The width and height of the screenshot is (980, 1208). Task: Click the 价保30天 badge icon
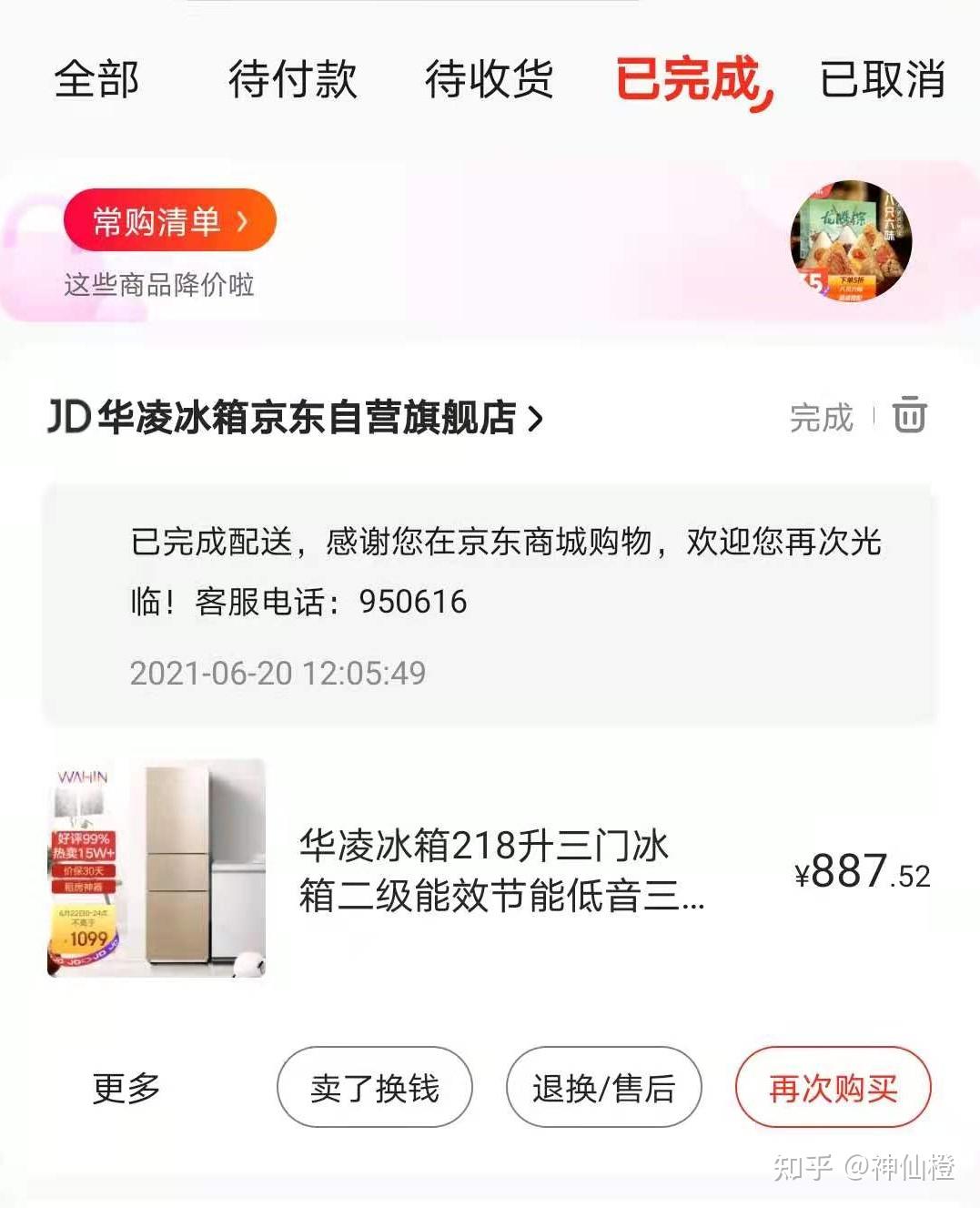85,872
